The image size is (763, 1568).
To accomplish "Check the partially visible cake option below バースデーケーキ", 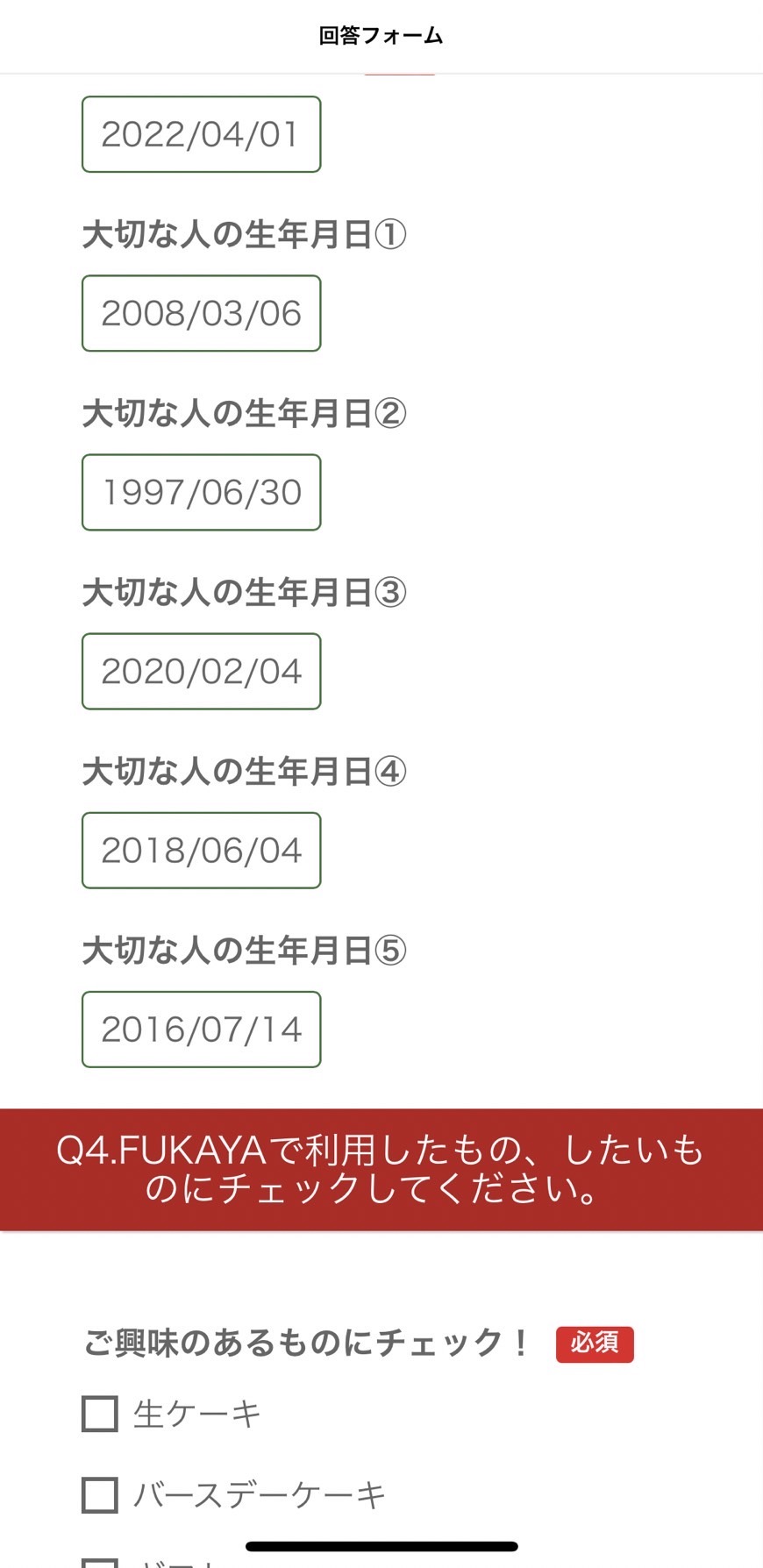I will coord(98,1561).
